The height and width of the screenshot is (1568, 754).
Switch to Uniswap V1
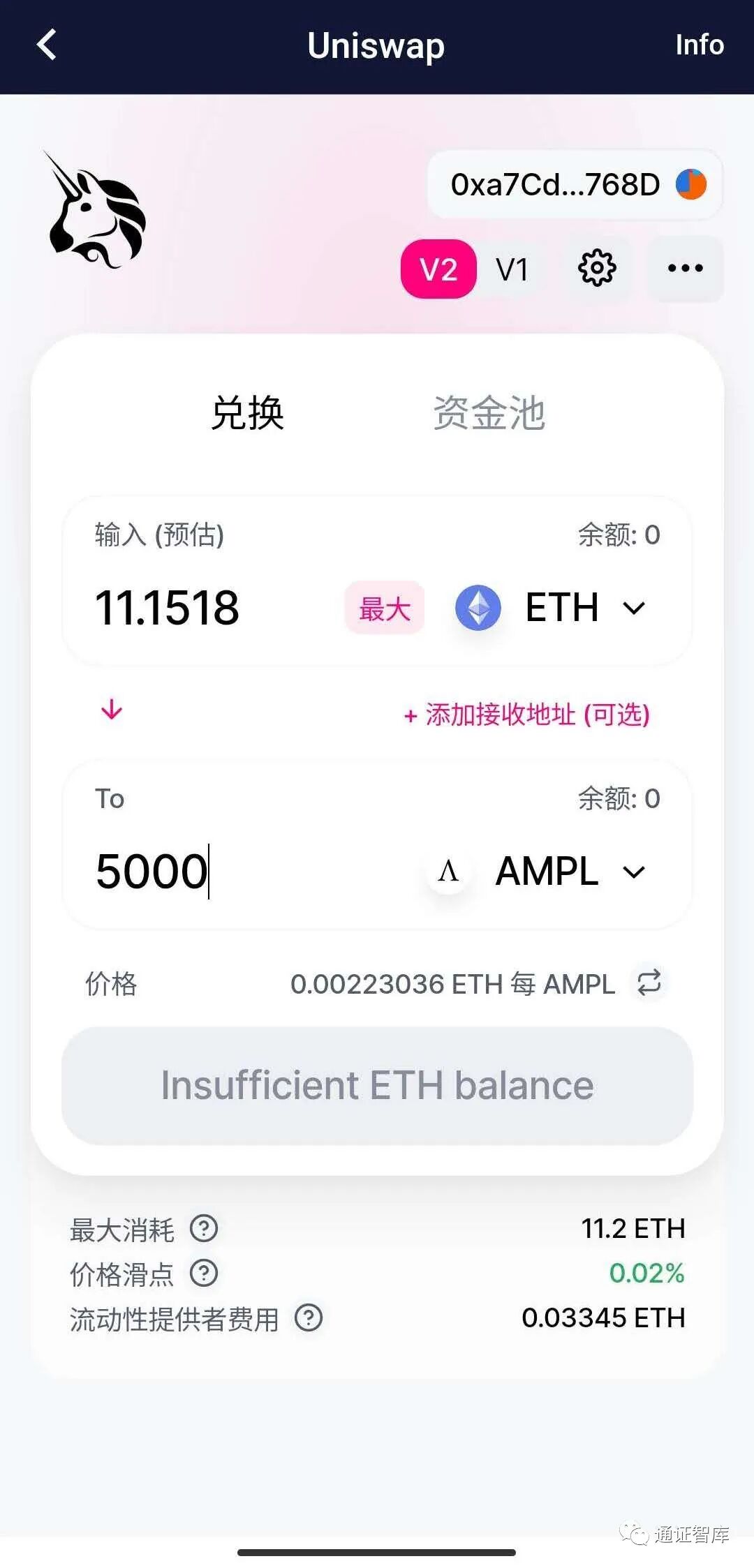coord(512,269)
